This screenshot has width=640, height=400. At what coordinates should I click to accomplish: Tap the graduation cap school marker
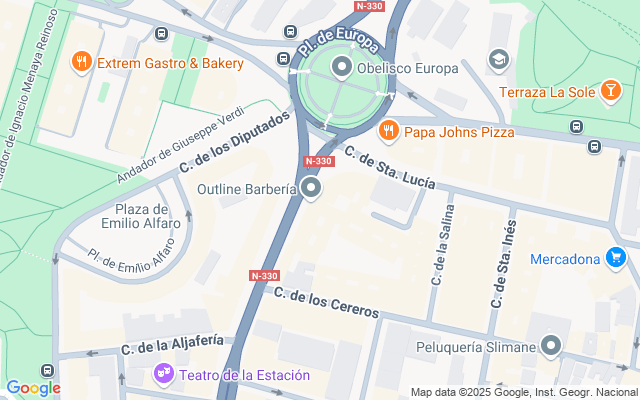tap(499, 60)
